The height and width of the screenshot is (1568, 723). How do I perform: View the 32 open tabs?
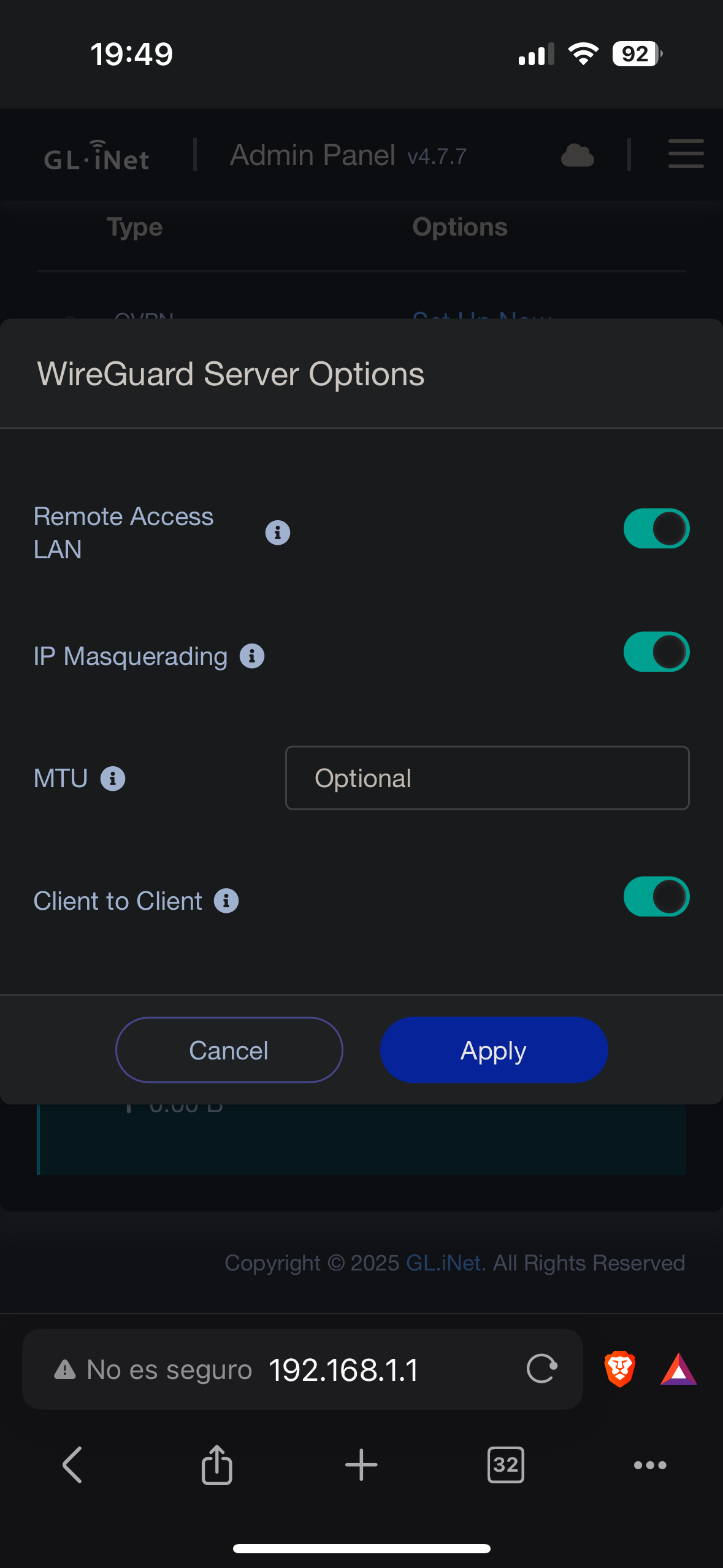(506, 1465)
